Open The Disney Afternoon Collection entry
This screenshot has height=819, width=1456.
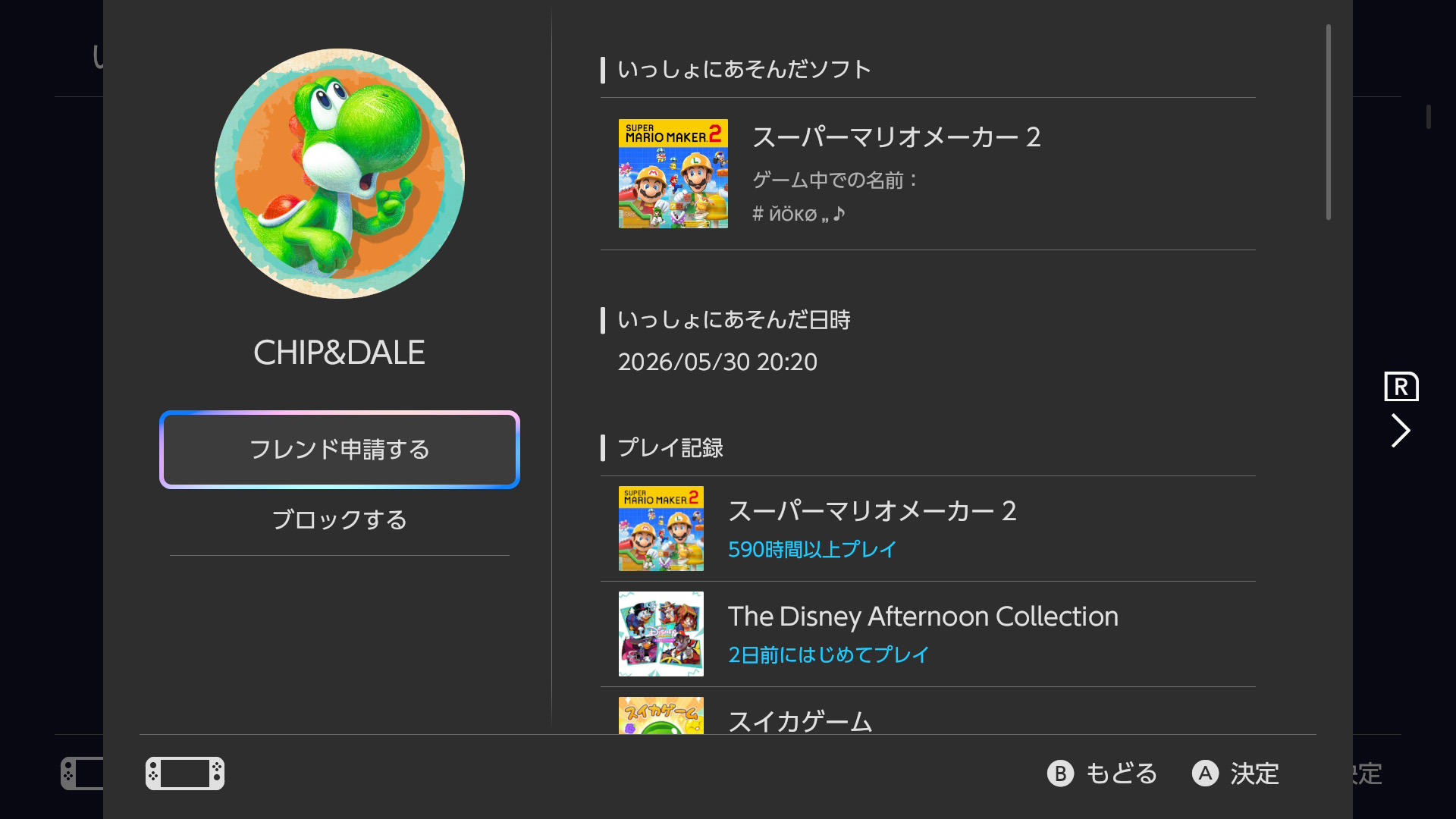[x=928, y=634]
